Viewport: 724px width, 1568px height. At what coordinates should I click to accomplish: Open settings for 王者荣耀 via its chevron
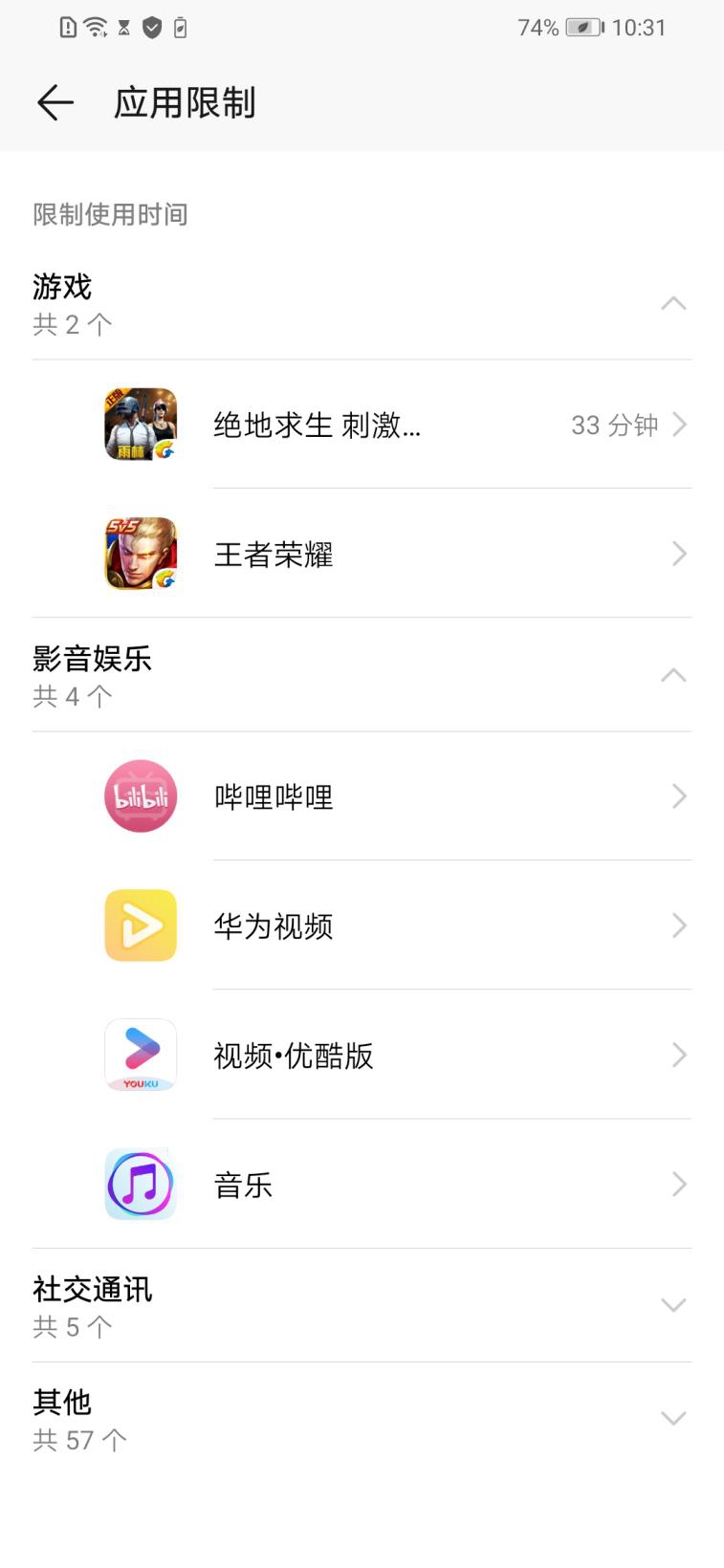coord(679,554)
